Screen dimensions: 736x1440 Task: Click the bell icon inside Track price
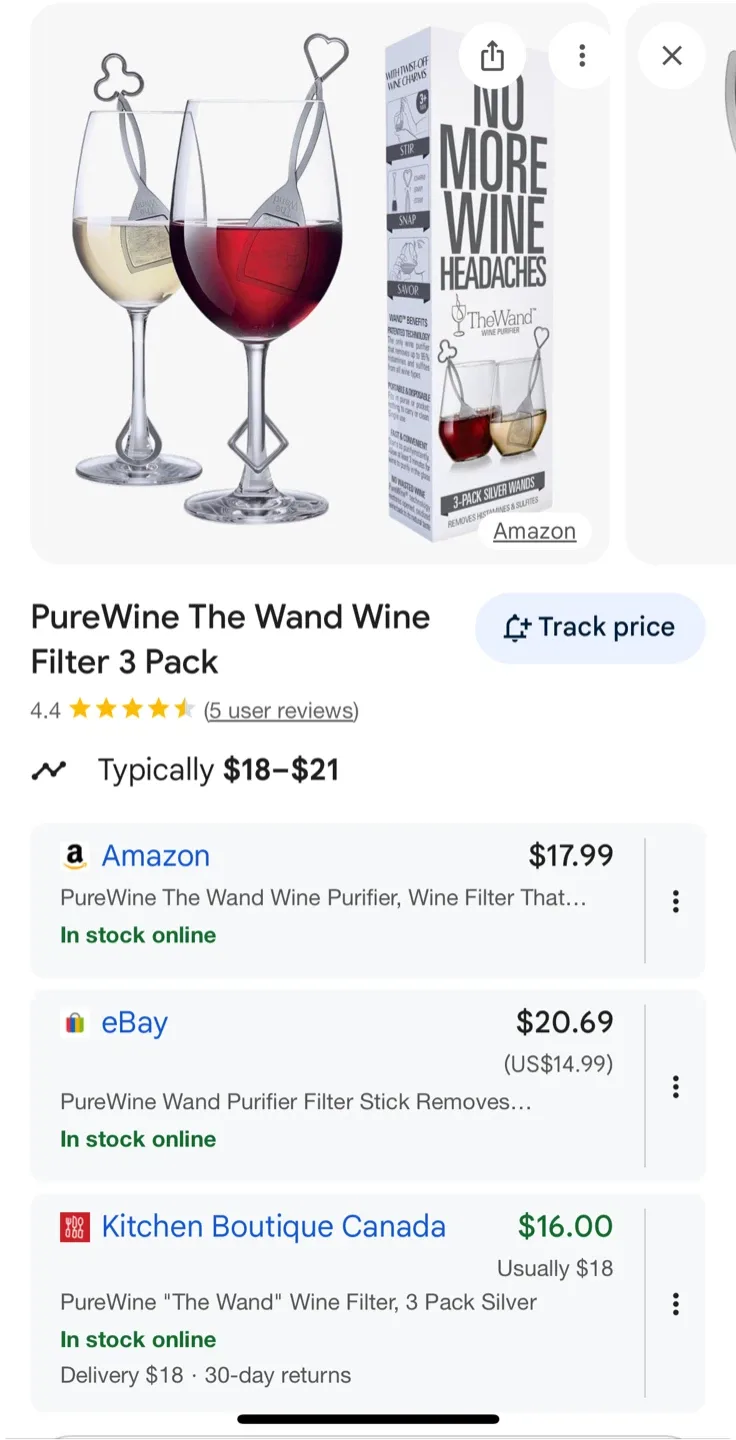[x=517, y=627]
